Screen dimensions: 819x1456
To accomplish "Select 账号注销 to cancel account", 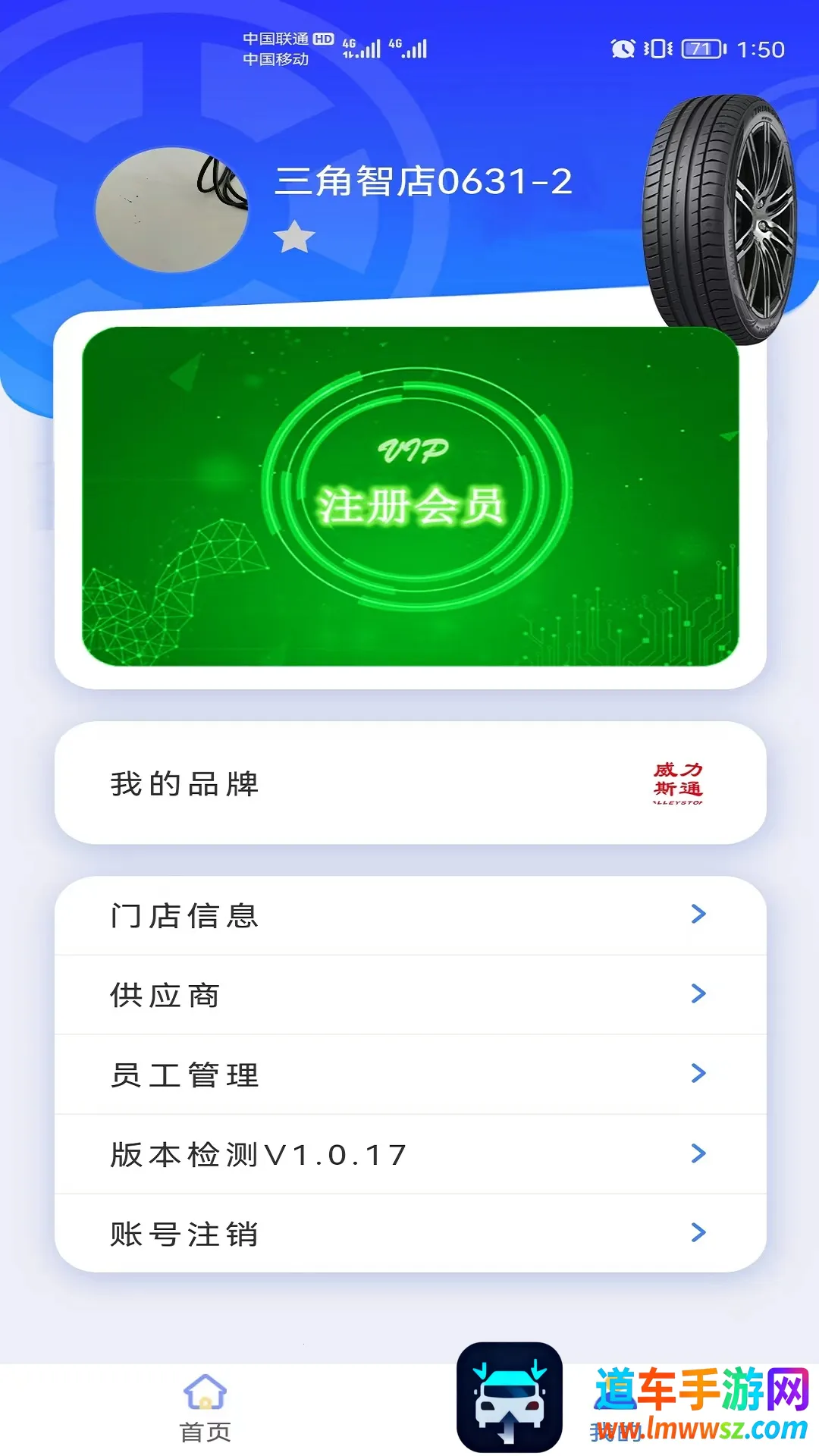I will point(410,1234).
